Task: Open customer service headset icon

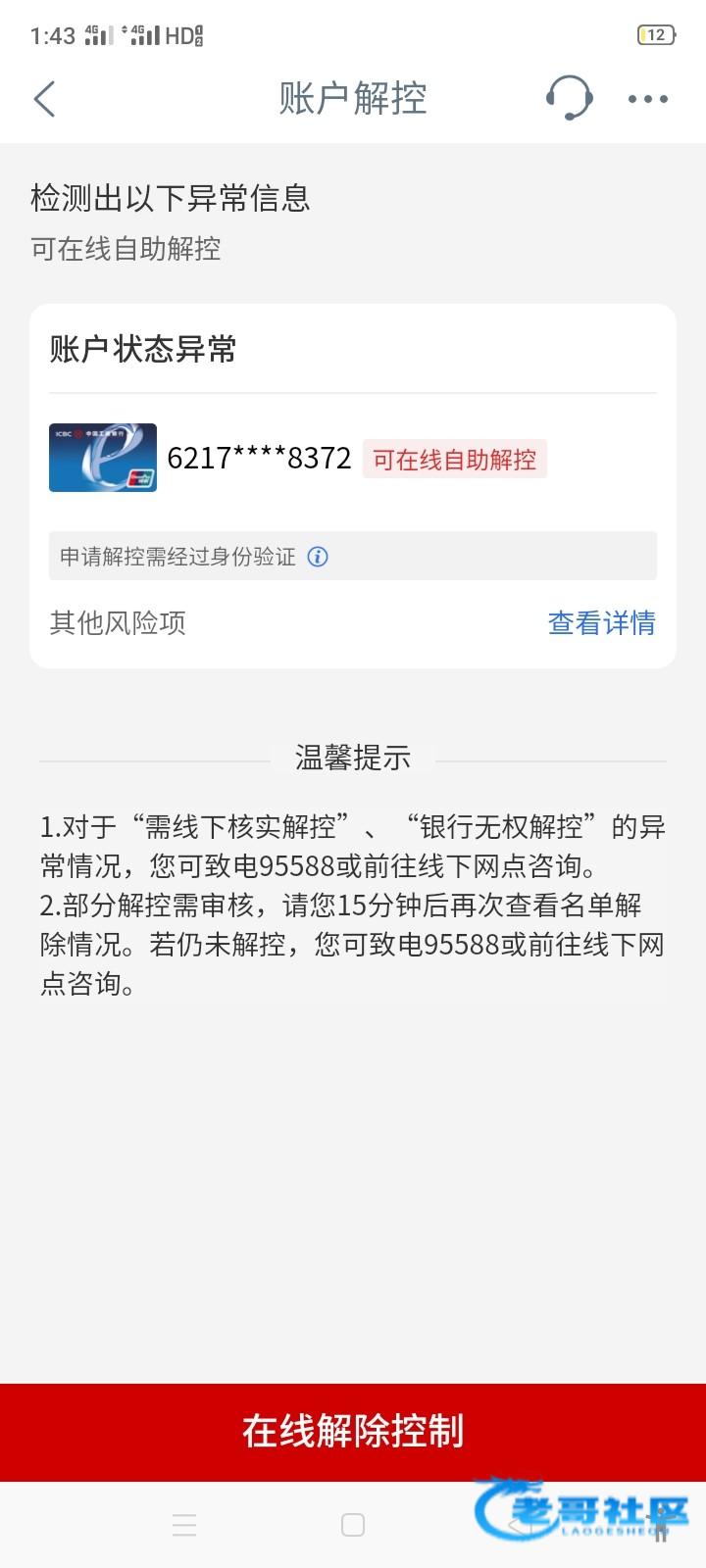Action: tap(569, 98)
